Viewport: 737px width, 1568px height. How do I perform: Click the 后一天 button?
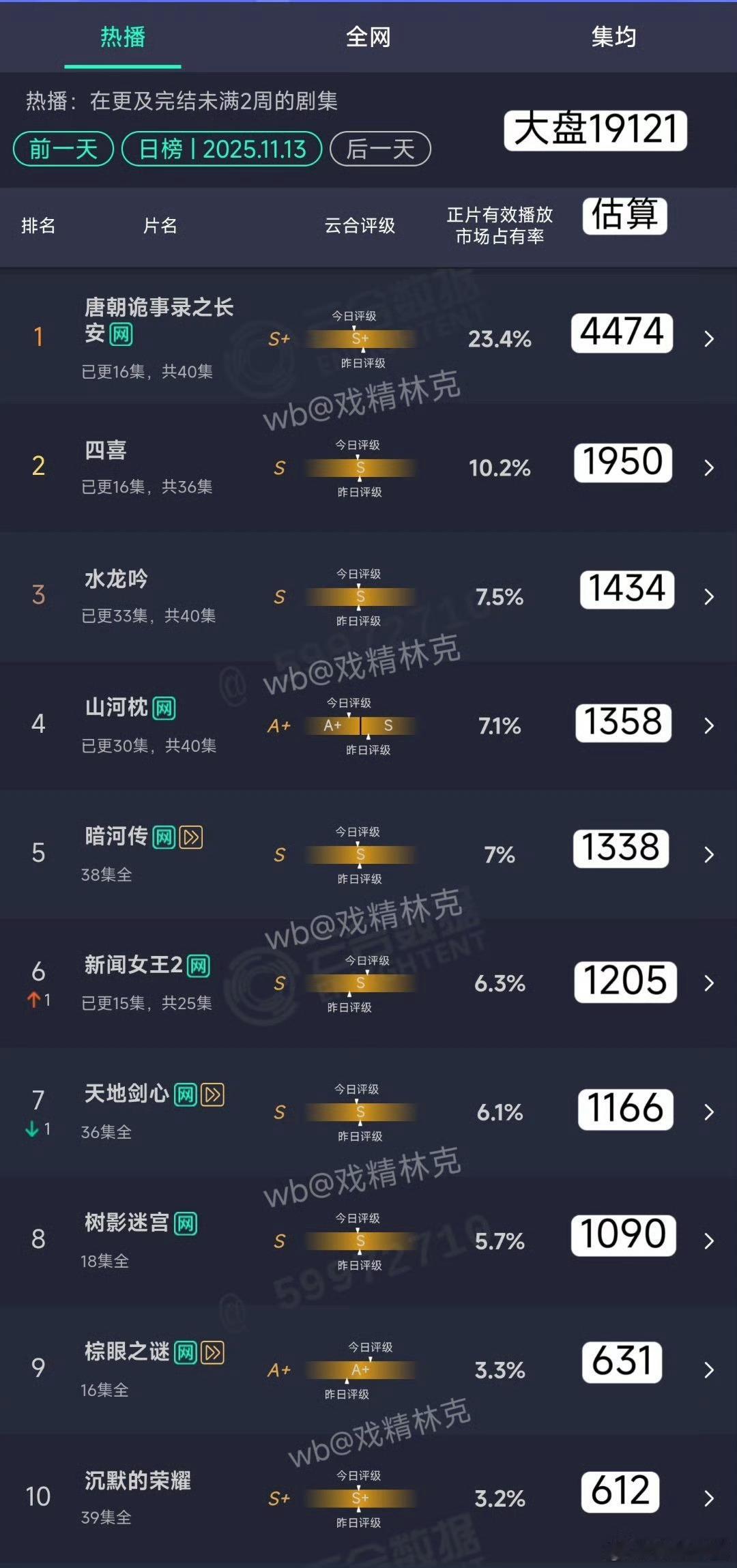pos(380,149)
